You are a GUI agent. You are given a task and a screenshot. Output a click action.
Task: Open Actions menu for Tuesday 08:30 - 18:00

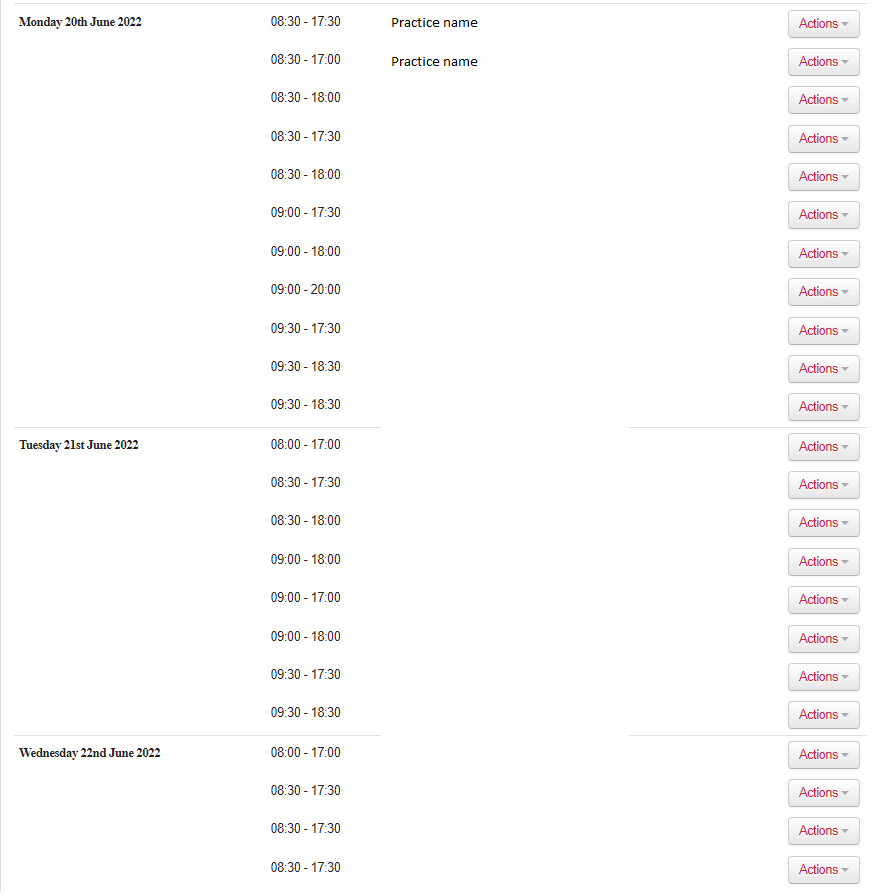pos(823,523)
